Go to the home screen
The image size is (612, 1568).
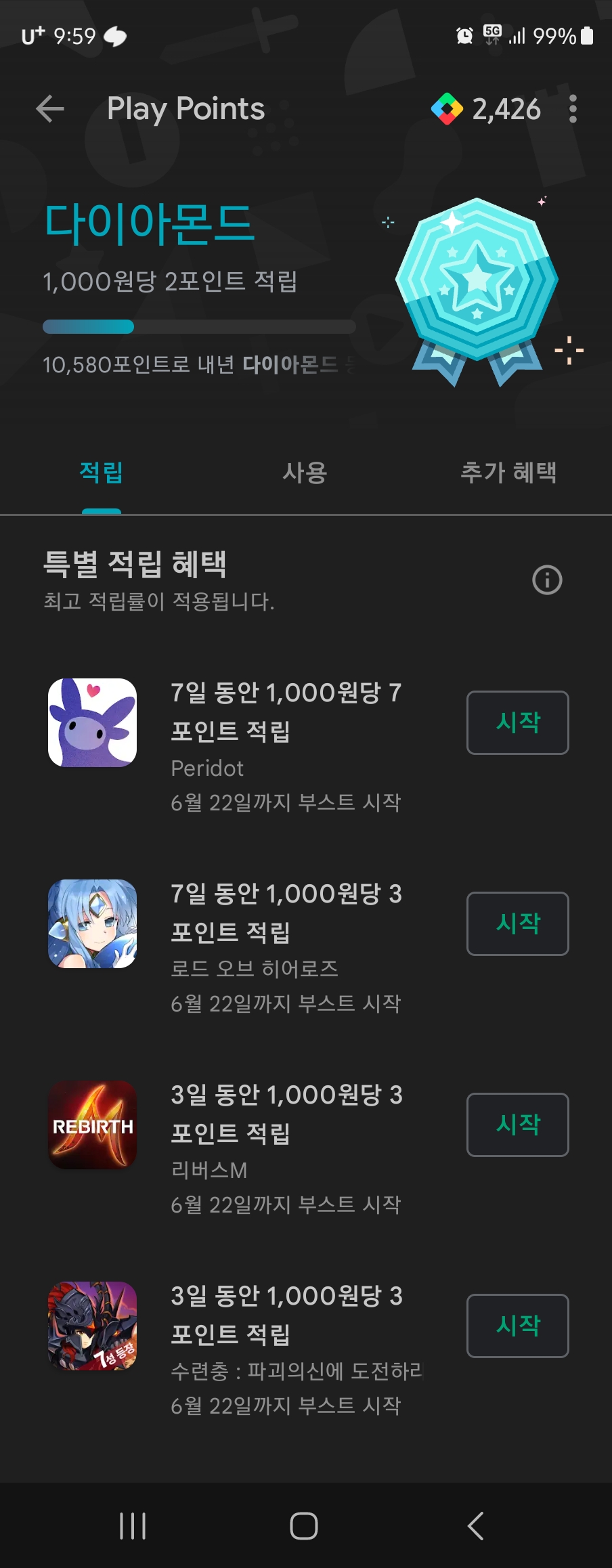pyautogui.click(x=304, y=1526)
